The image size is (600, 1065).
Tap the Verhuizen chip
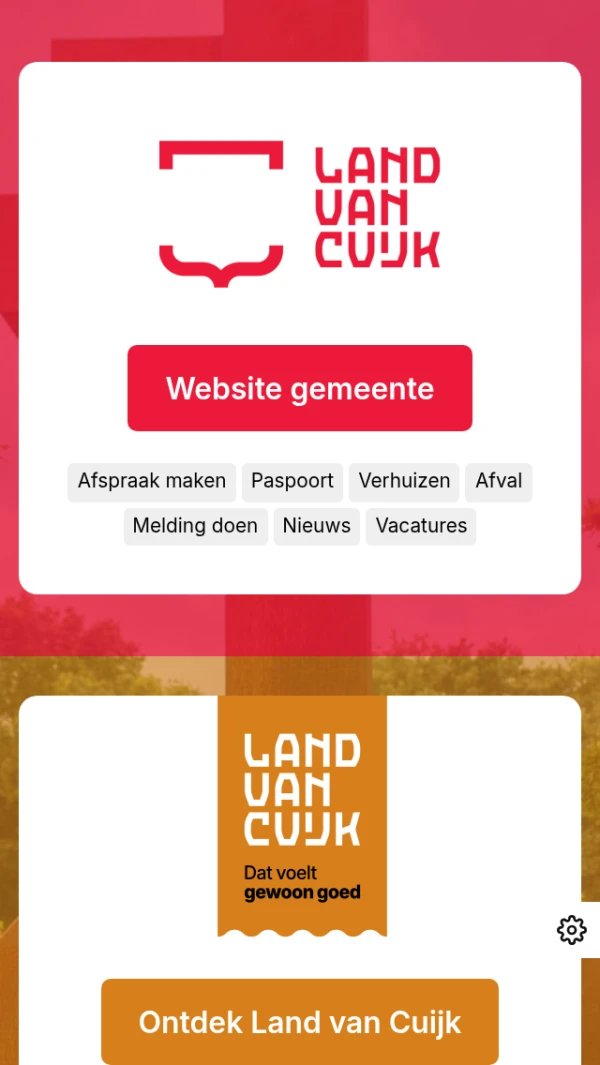(x=404, y=481)
